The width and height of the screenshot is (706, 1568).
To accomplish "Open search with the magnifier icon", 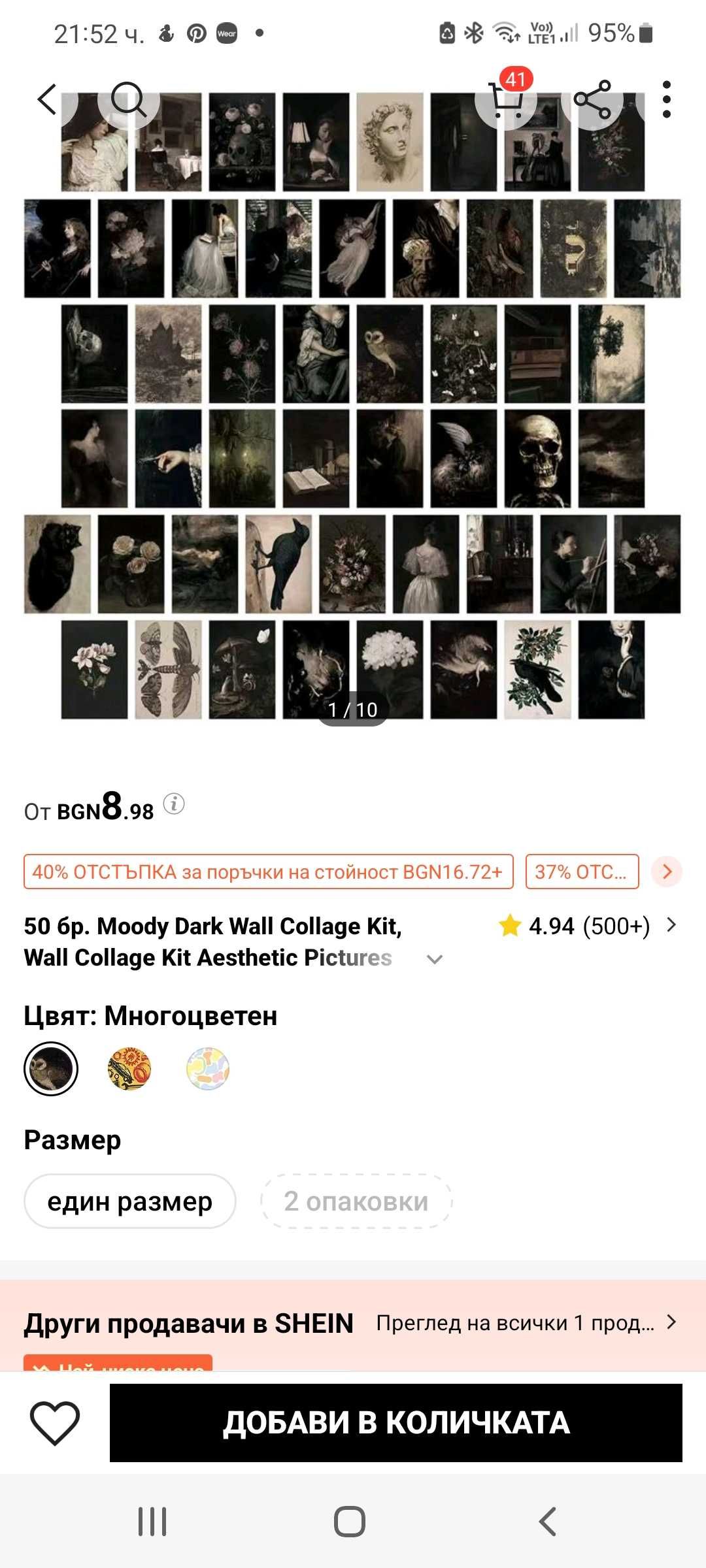I will click(128, 99).
